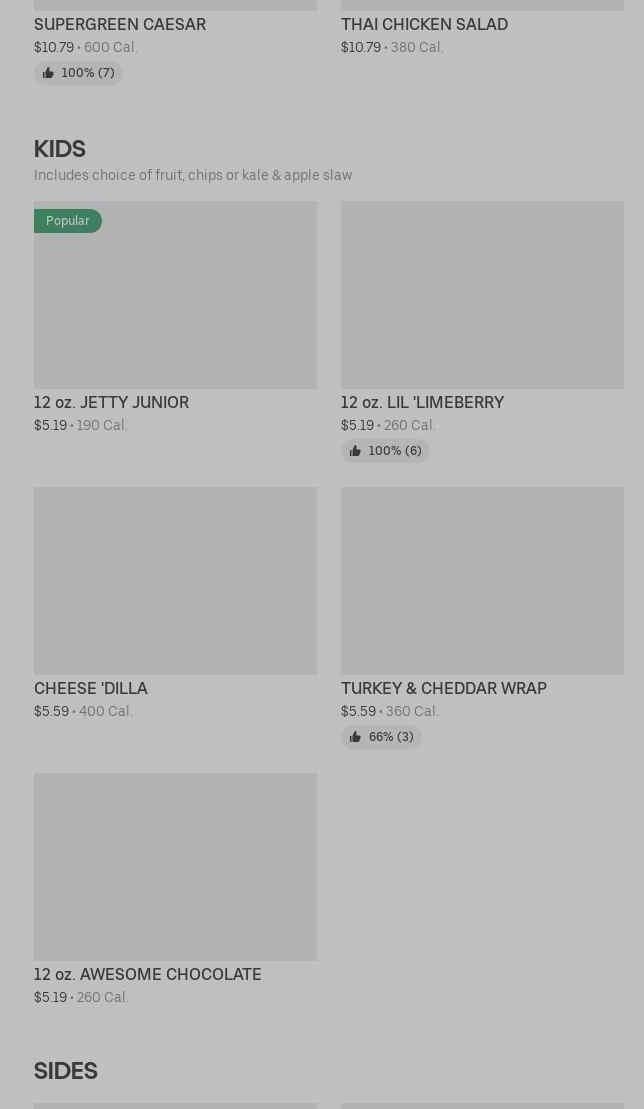The image size is (644, 1109).
Task: Choose the Cheese 'Dilla kids item
Action: 175,582
